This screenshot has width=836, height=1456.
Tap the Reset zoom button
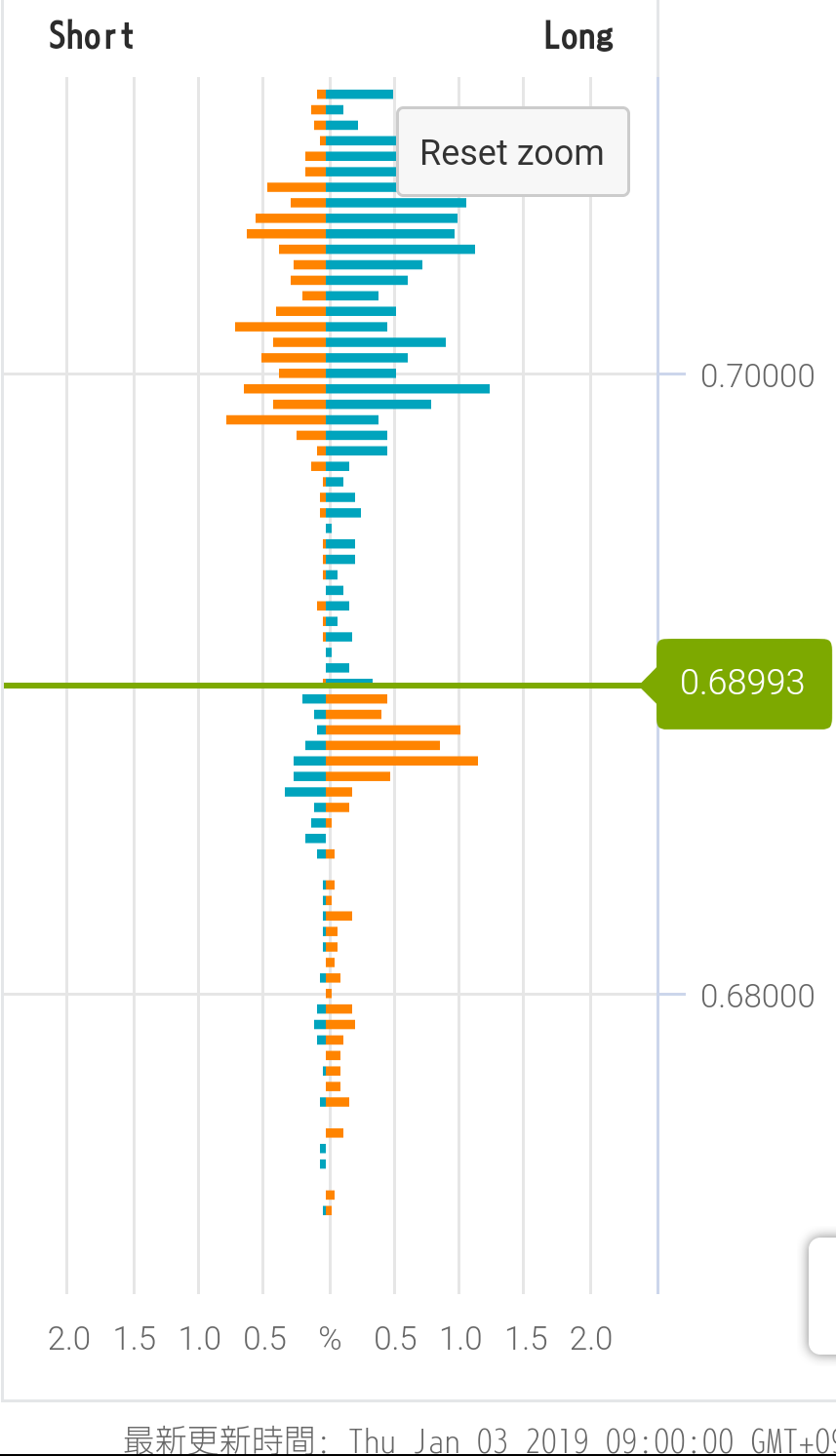(512, 152)
